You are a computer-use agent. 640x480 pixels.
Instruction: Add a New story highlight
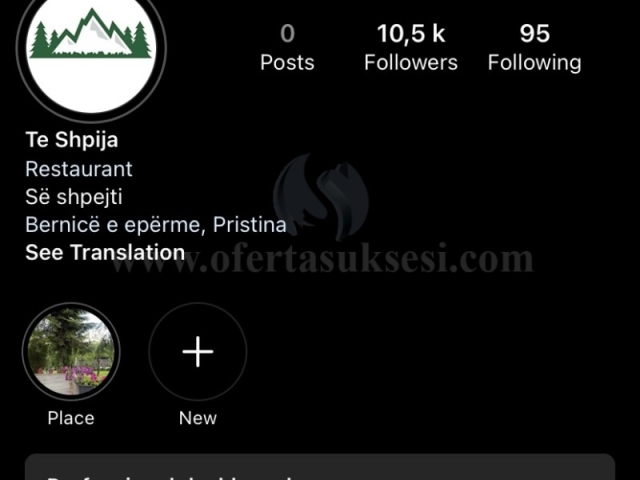point(198,352)
